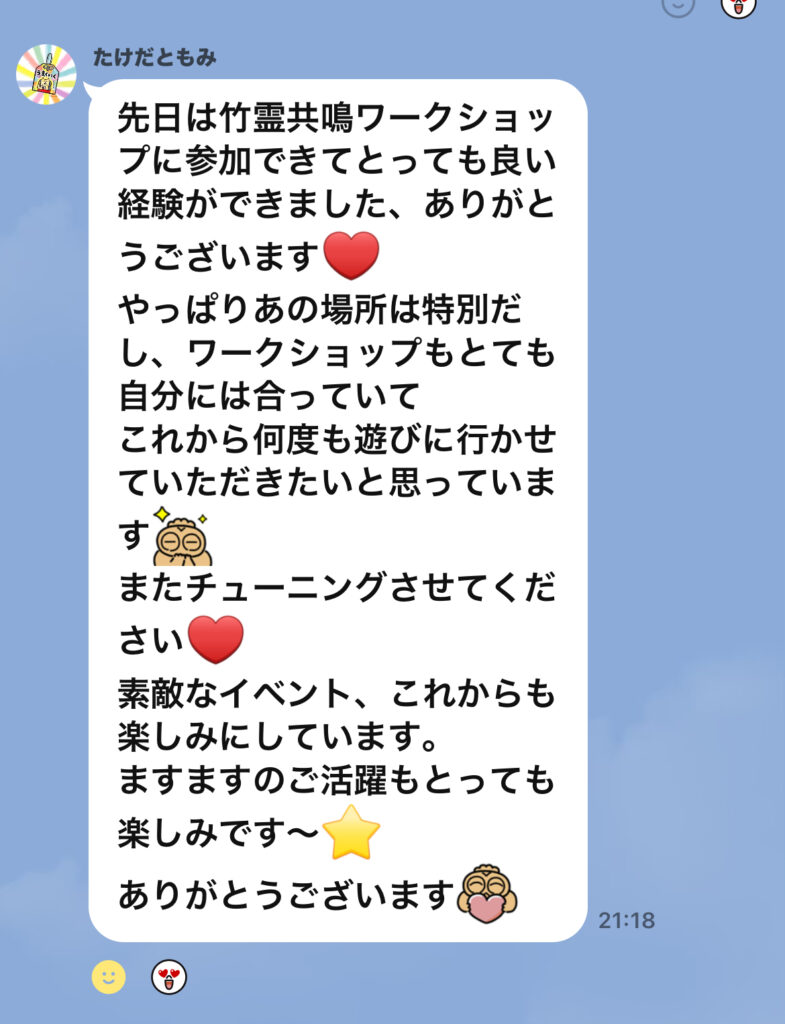
Task: Open たけだともみ's profile avatar
Action: coord(46,75)
